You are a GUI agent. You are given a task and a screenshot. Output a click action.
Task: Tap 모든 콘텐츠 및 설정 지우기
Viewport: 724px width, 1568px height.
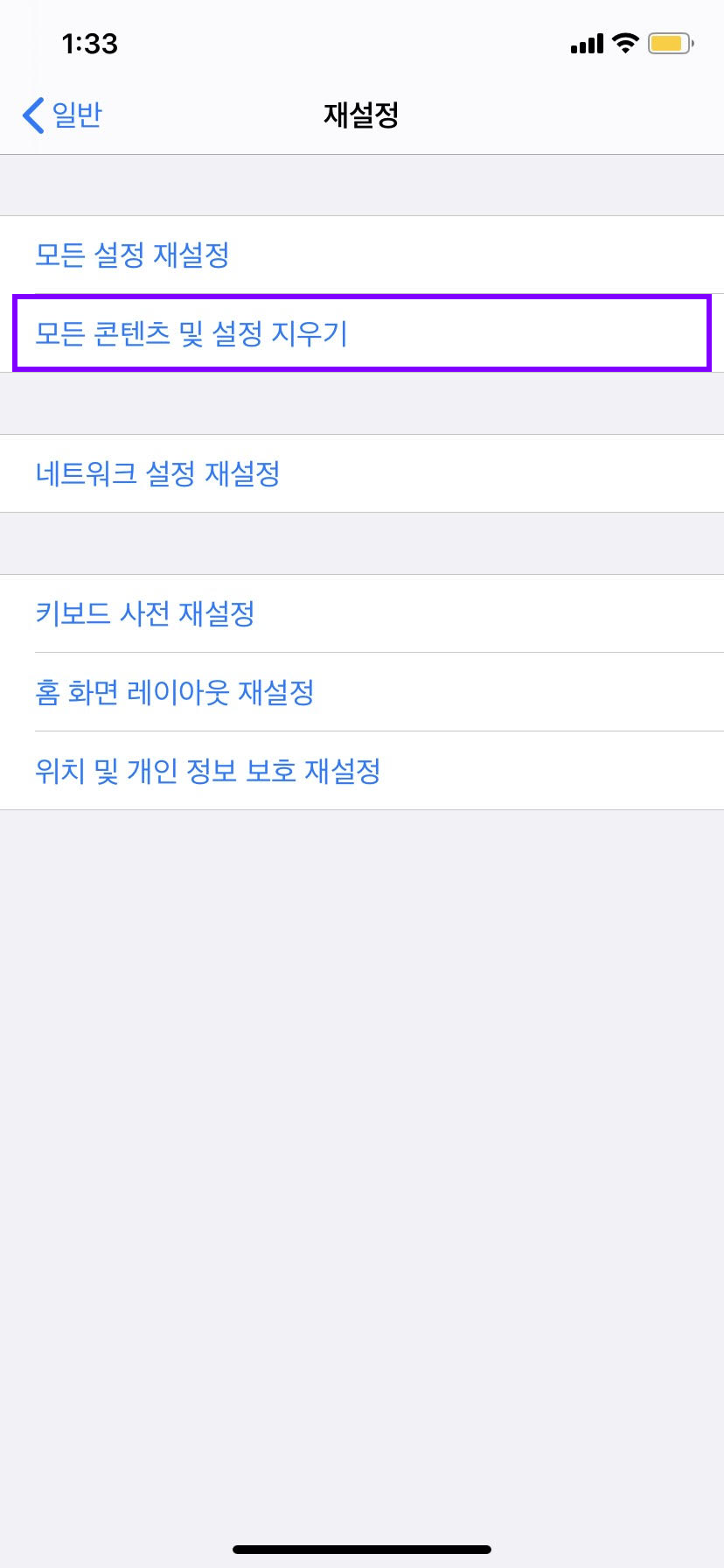click(362, 333)
